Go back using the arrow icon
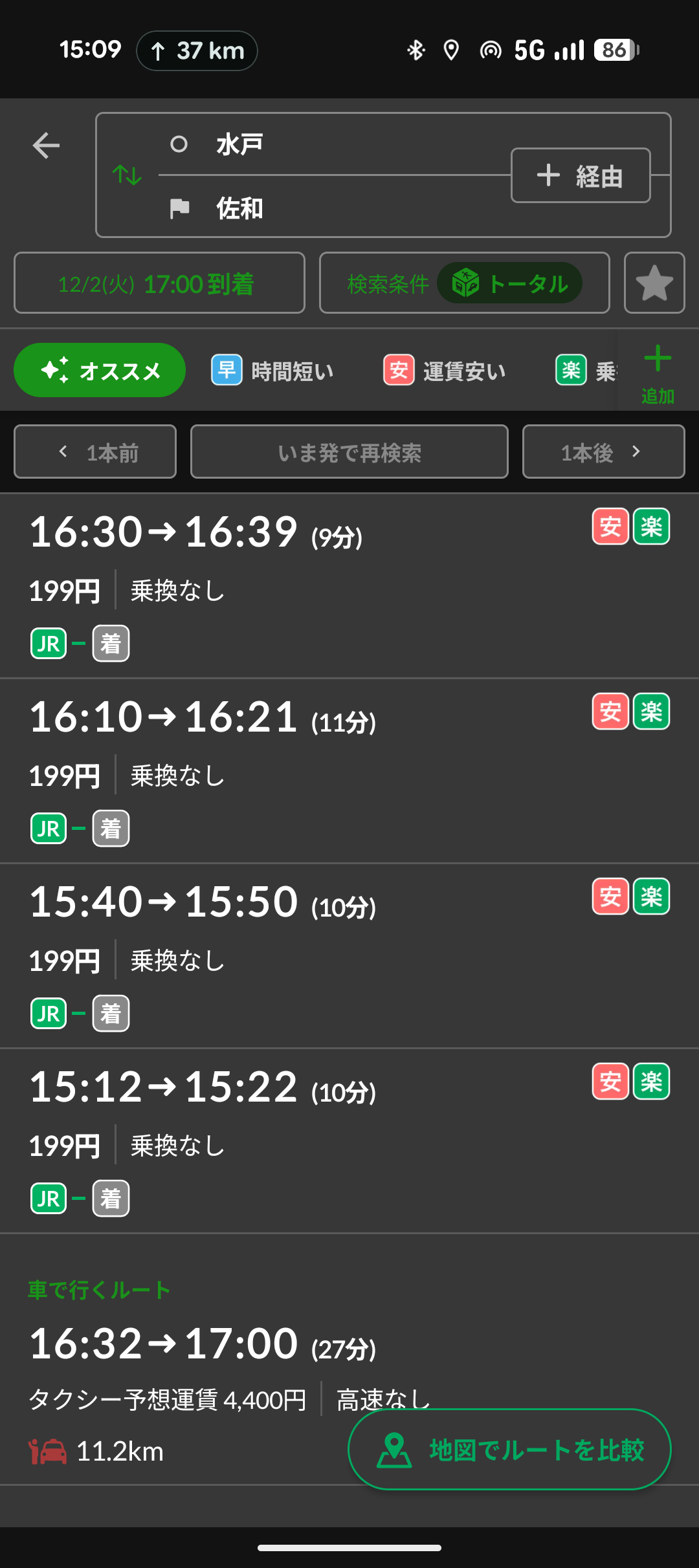699x1568 pixels. coord(46,146)
